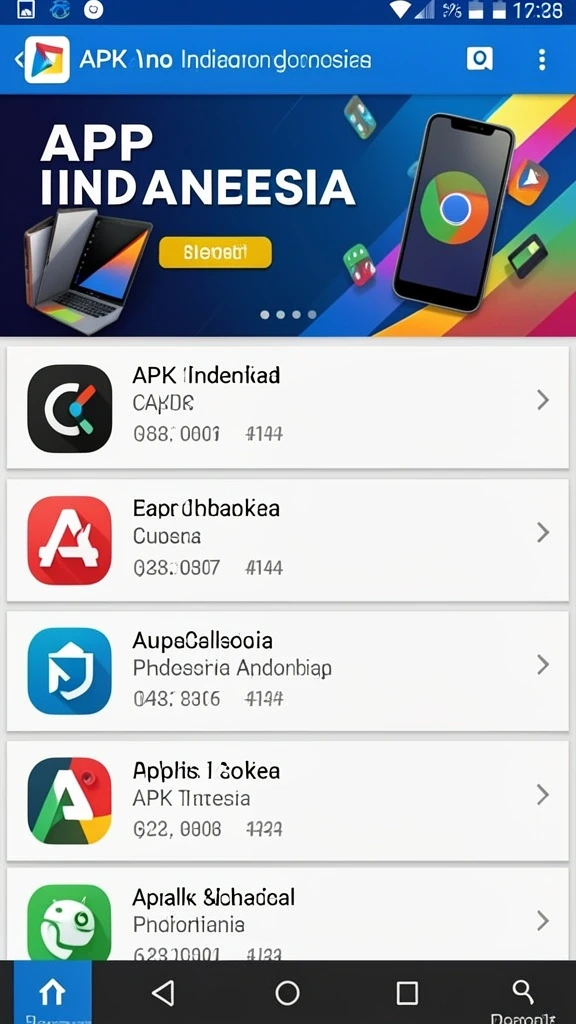Viewport: 576px width, 1024px height.
Task: Open the three-dot overflow menu
Action: click(x=541, y=59)
